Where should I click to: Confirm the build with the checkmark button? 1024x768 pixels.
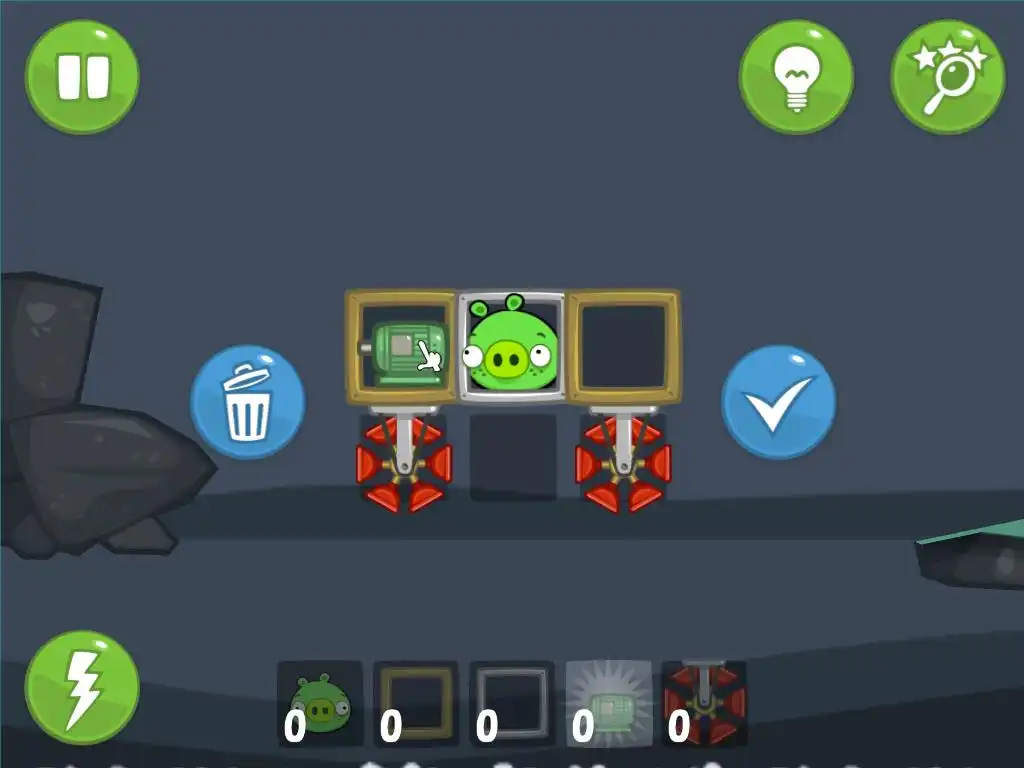tap(778, 403)
